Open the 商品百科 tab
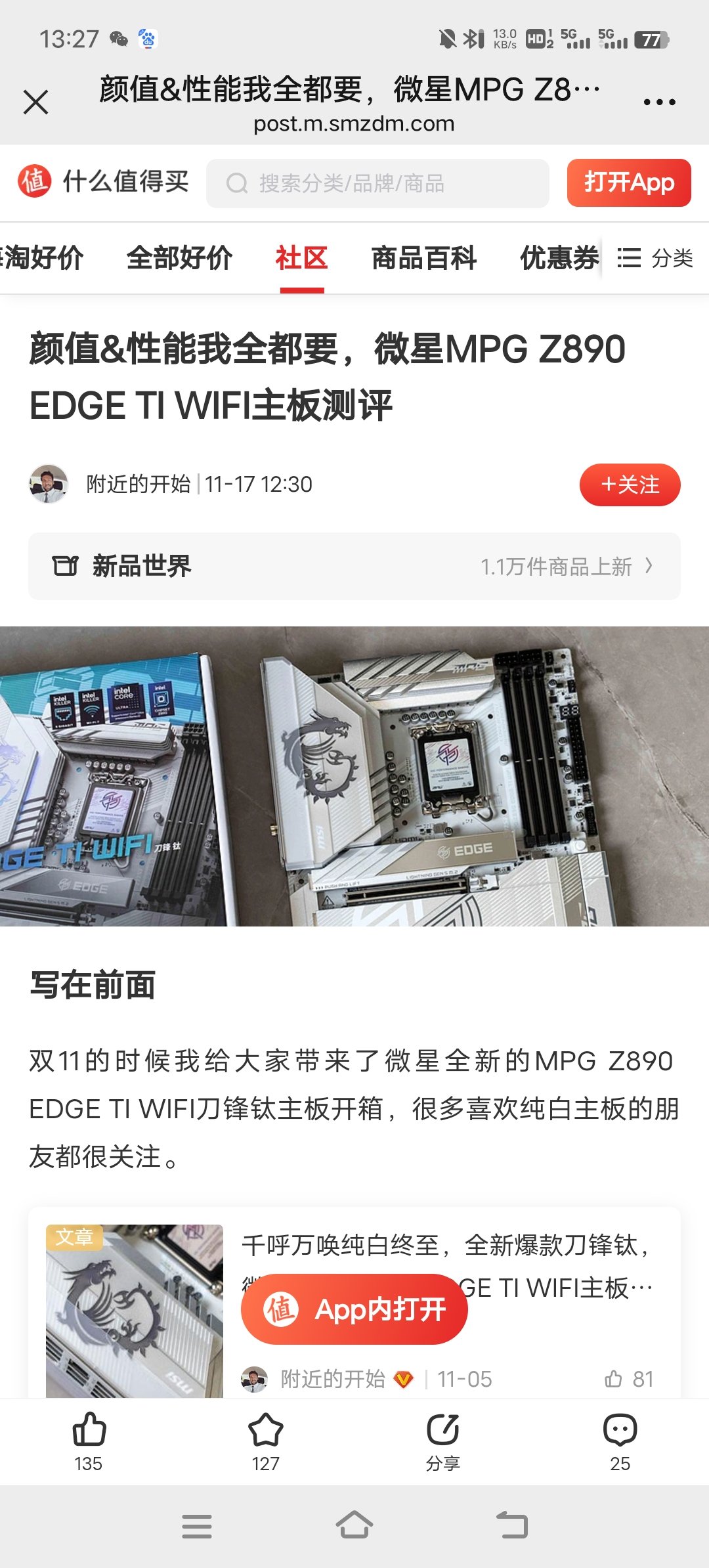 [423, 258]
